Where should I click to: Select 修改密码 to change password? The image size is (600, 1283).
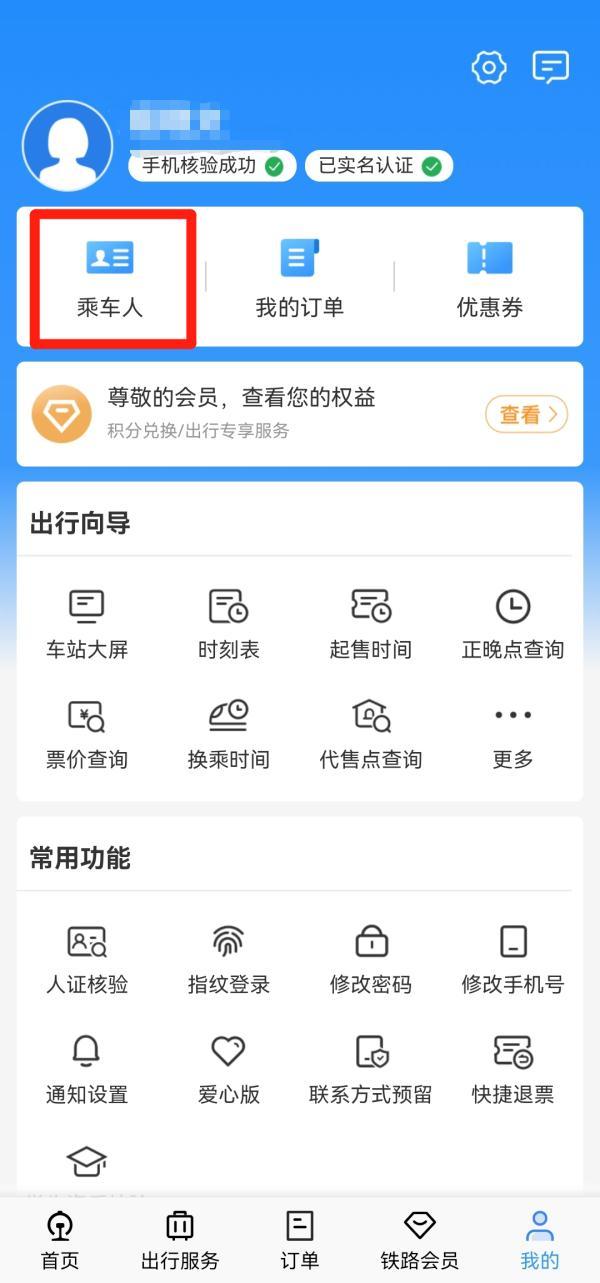(x=371, y=959)
